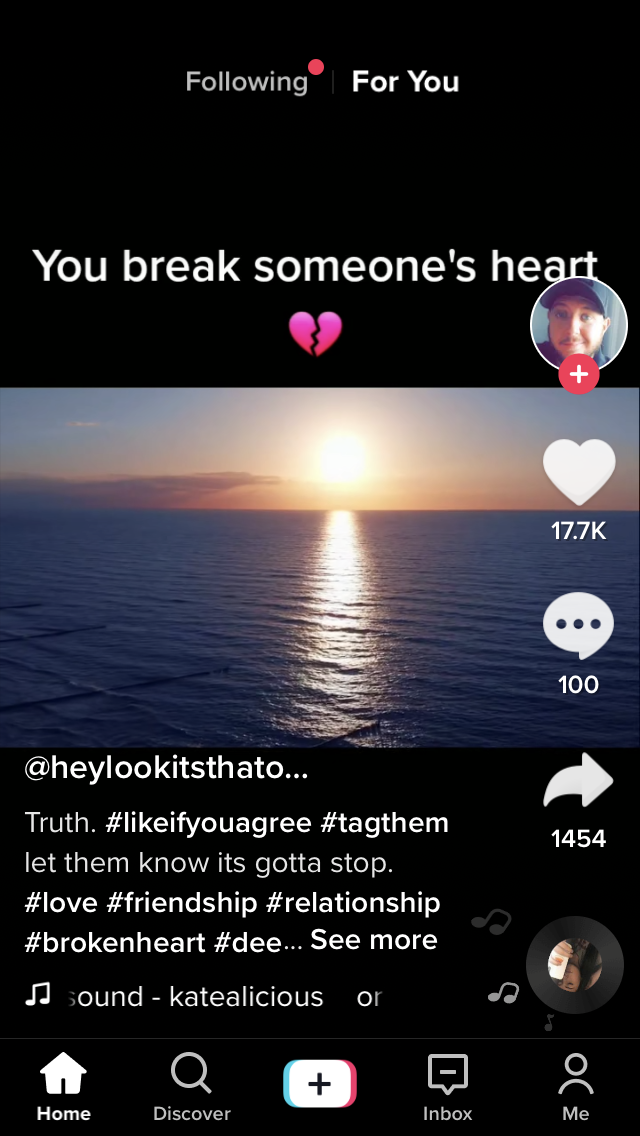Viewport: 640px width, 1136px height.
Task: Open the spinning sound disc
Action: (x=575, y=965)
